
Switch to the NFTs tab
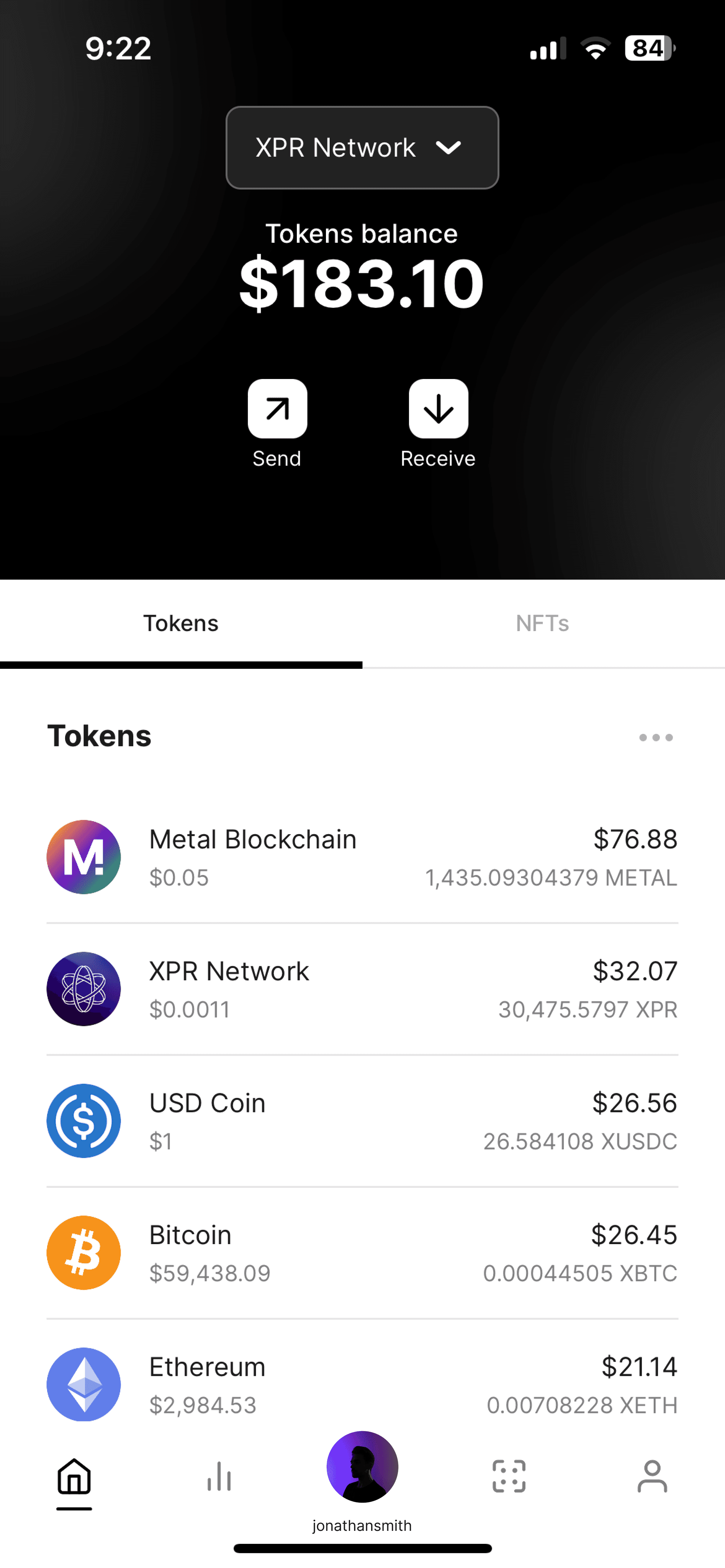(x=543, y=623)
